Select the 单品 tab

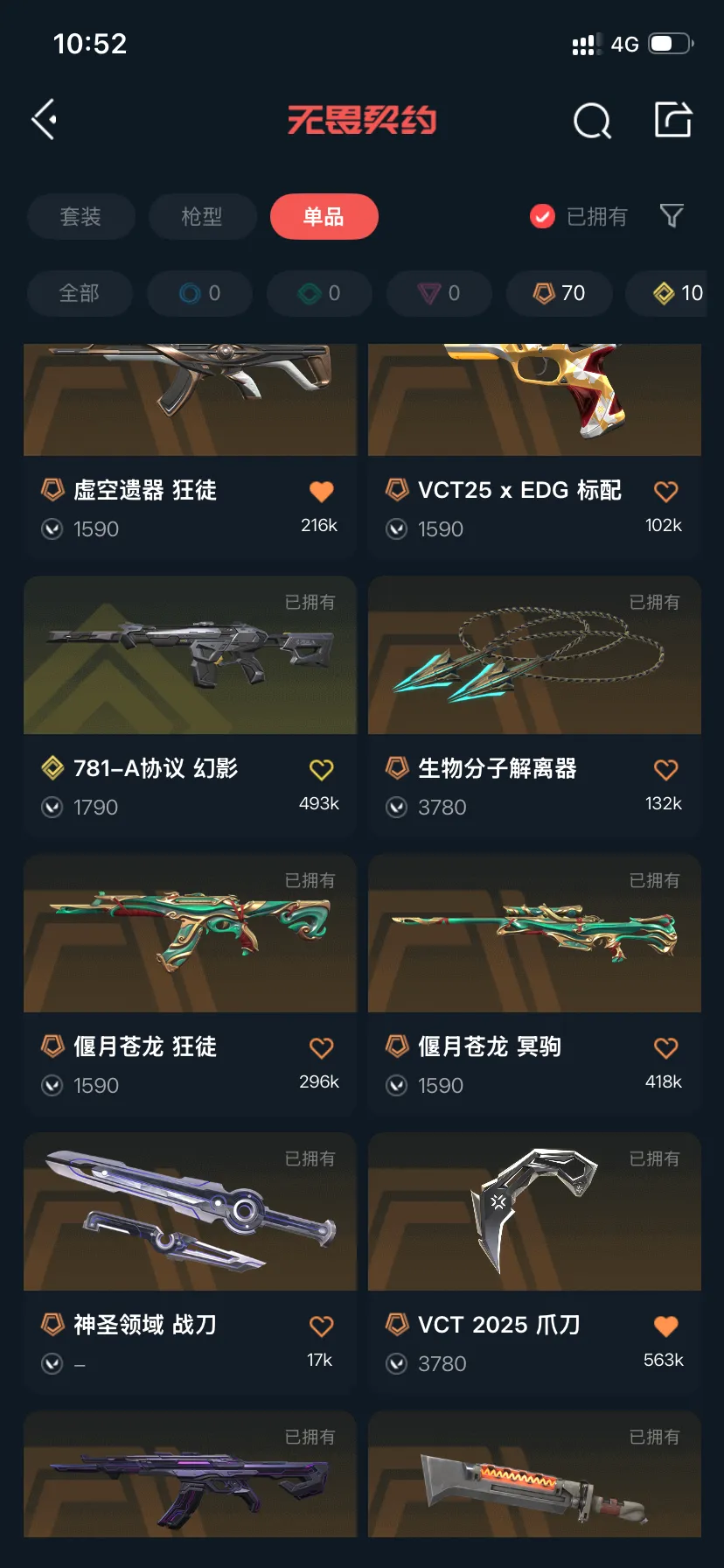point(324,216)
